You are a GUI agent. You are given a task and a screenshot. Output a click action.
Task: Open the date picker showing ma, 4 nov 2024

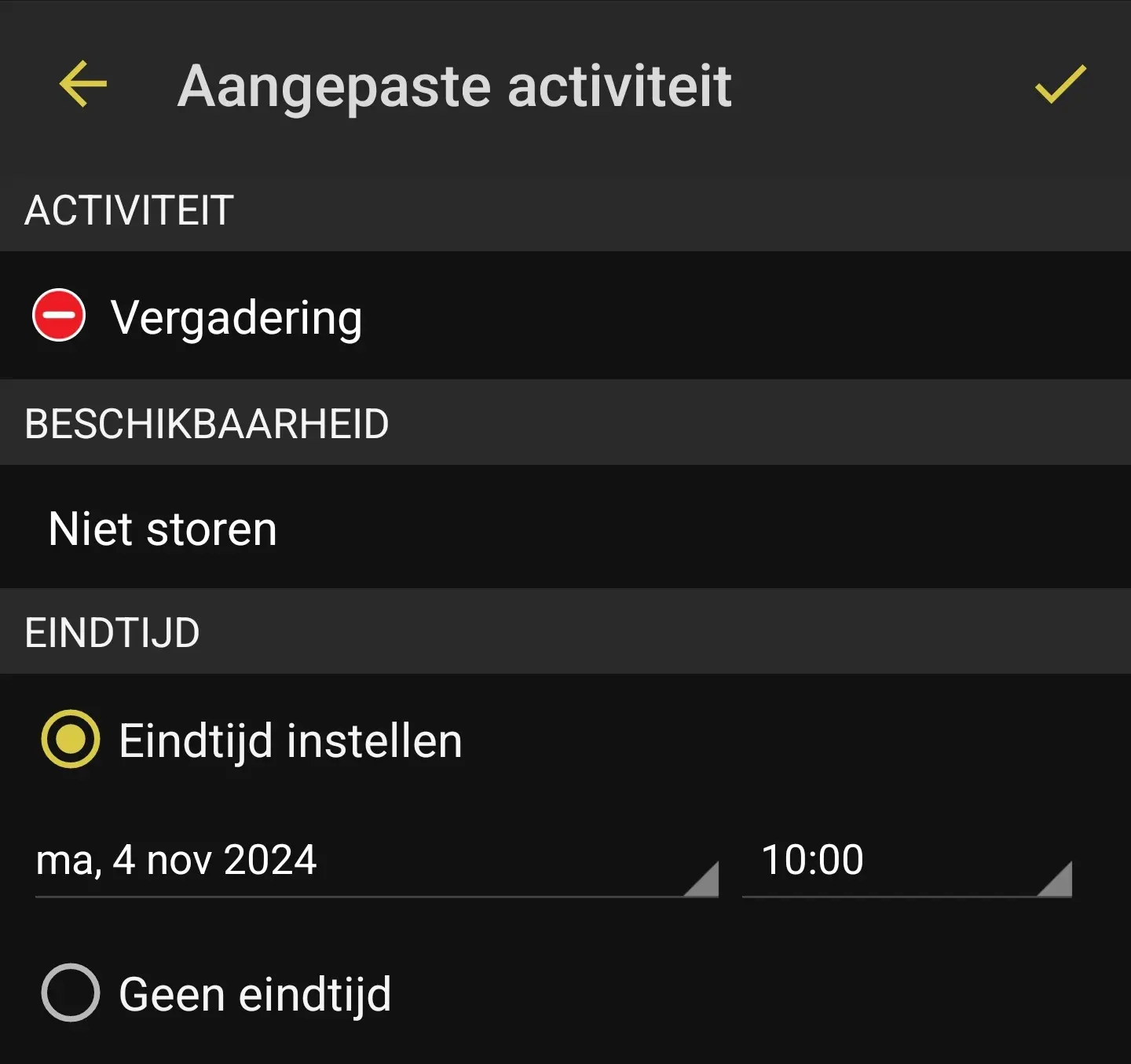click(375, 861)
